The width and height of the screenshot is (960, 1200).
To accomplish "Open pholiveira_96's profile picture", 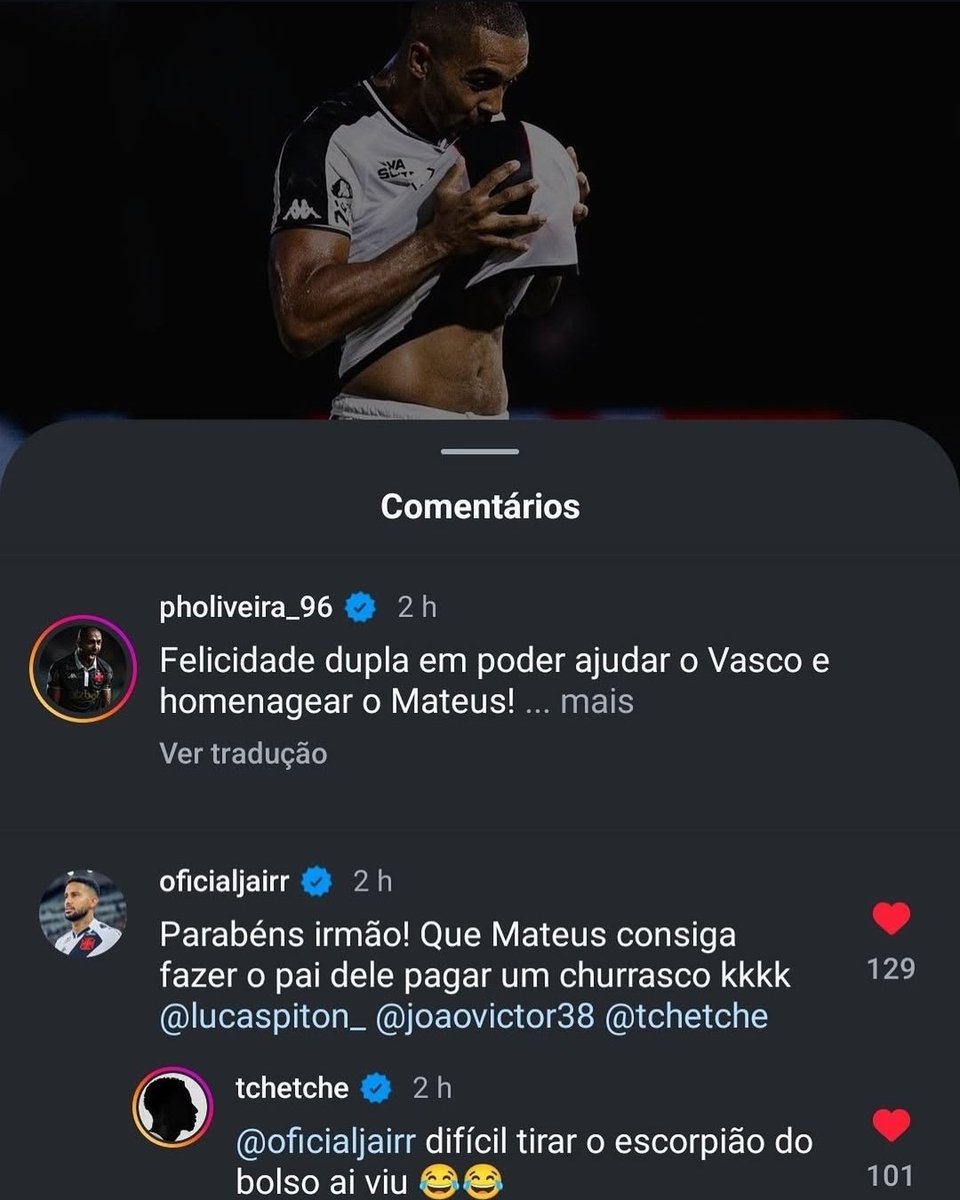I will 79,666.
